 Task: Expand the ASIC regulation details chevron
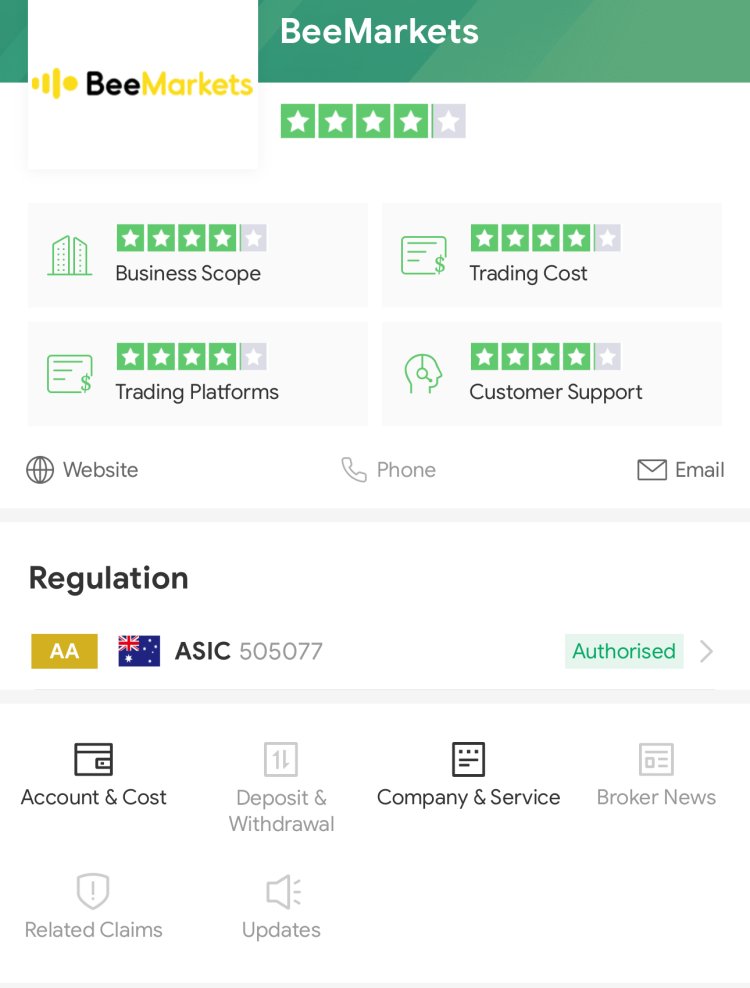point(708,651)
